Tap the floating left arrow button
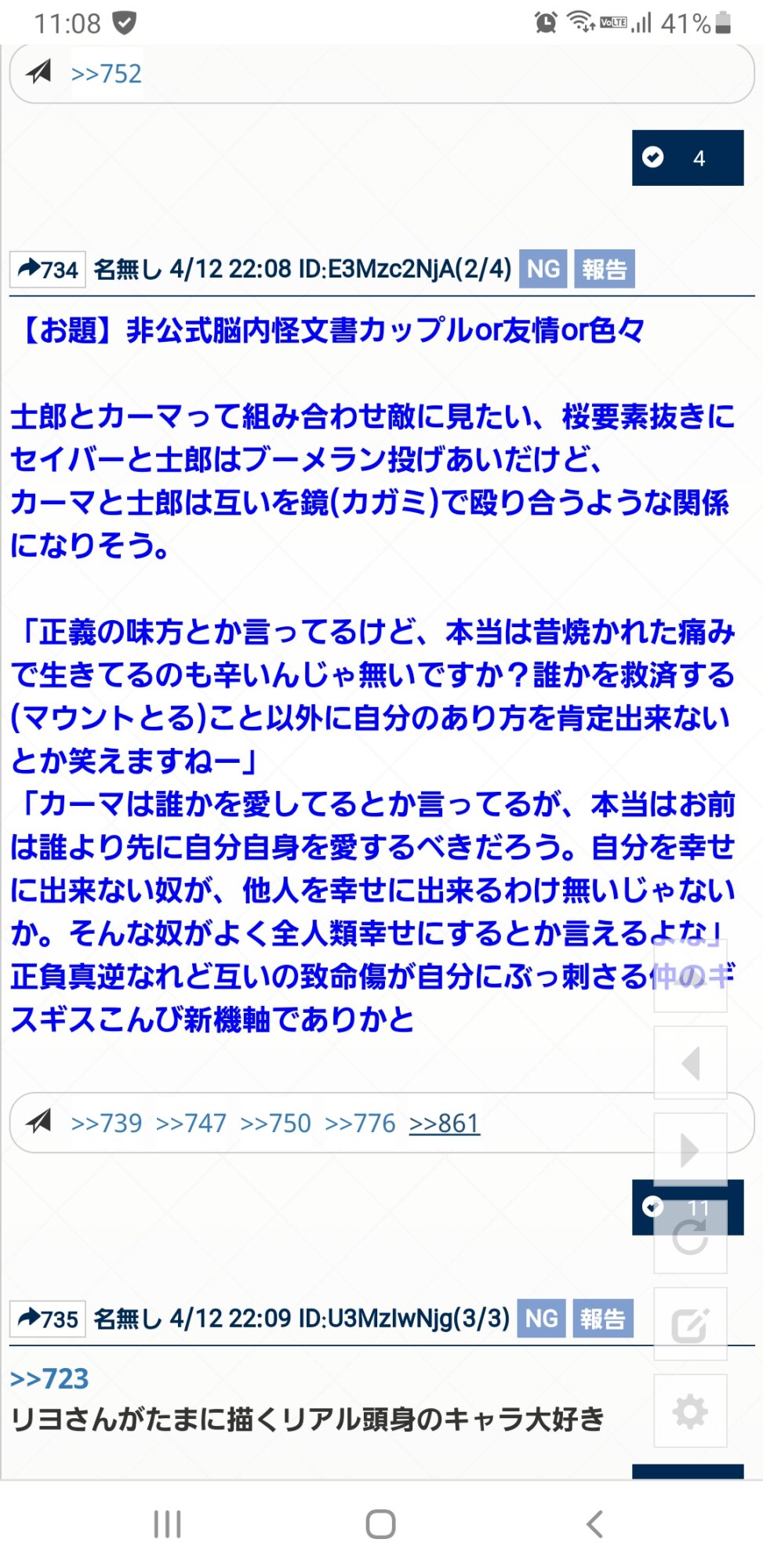 (x=690, y=1063)
